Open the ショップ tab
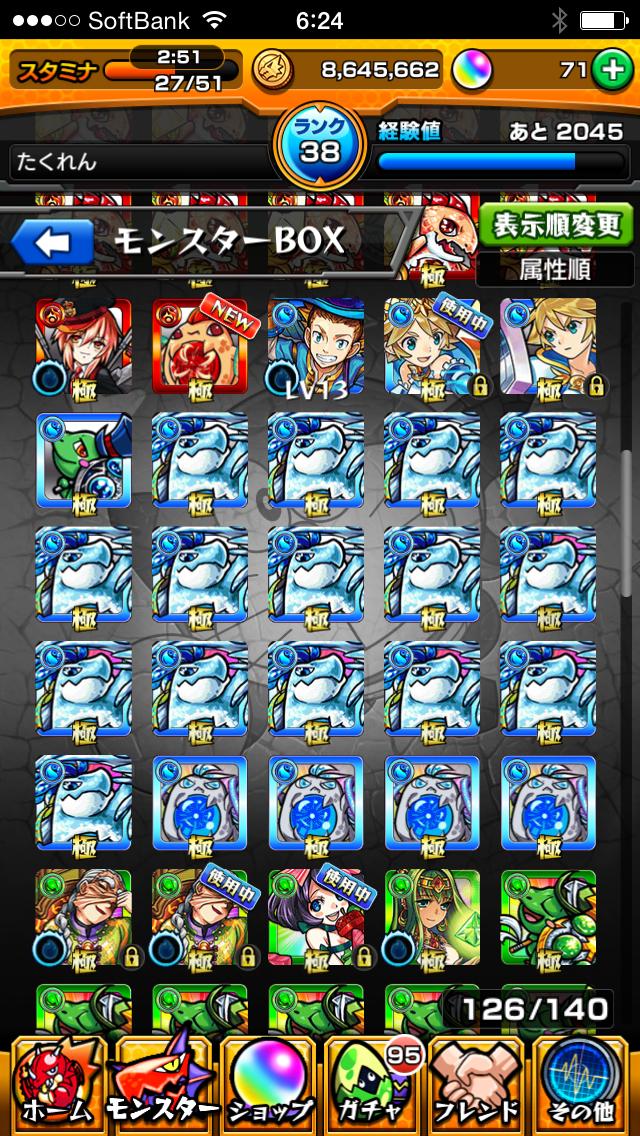The image size is (640, 1136). (x=267, y=1085)
